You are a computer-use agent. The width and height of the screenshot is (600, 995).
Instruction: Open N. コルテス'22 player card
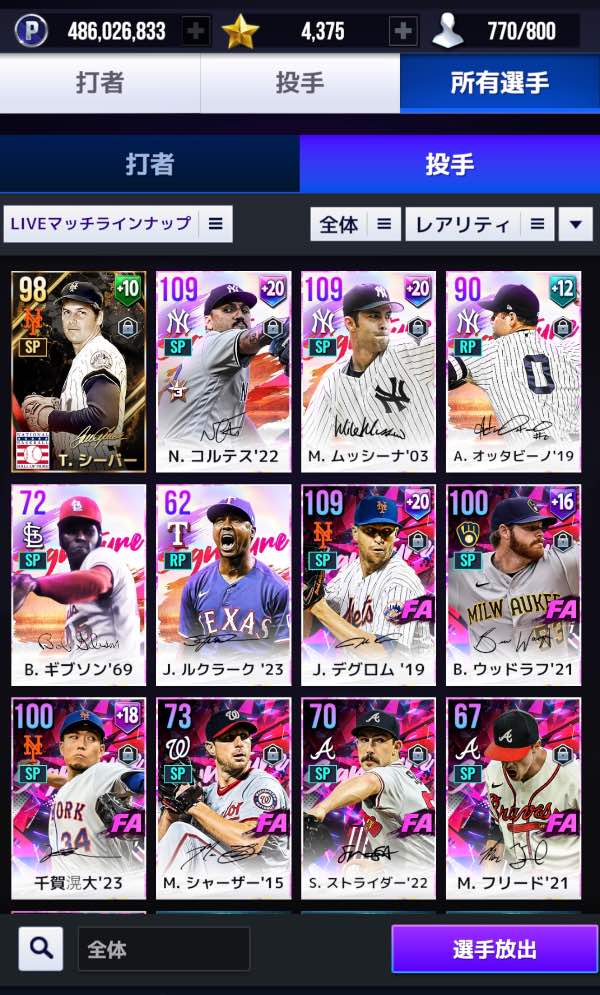tap(223, 372)
